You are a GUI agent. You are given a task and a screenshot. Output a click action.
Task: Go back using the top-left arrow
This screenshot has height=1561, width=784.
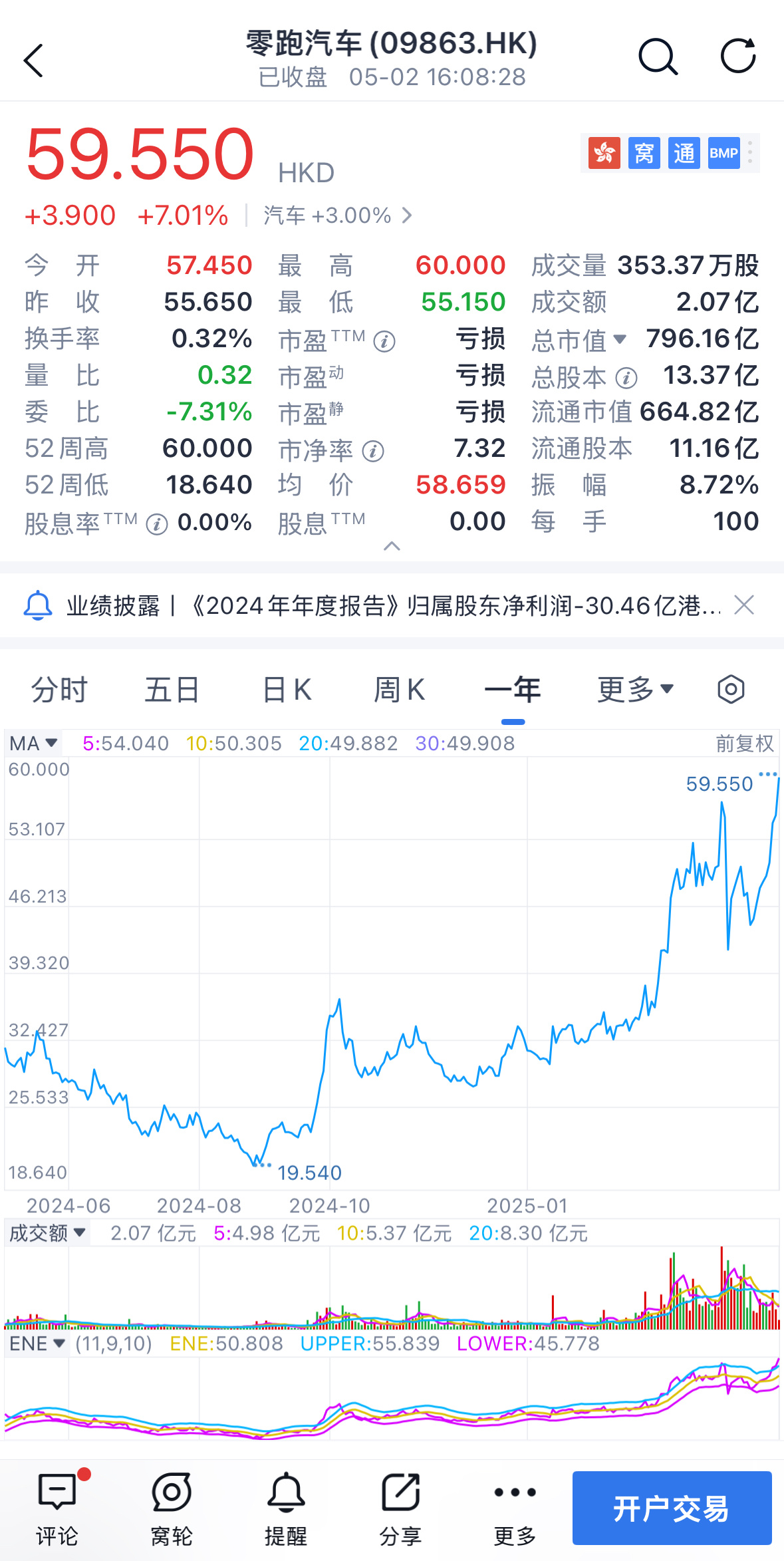coord(33,61)
